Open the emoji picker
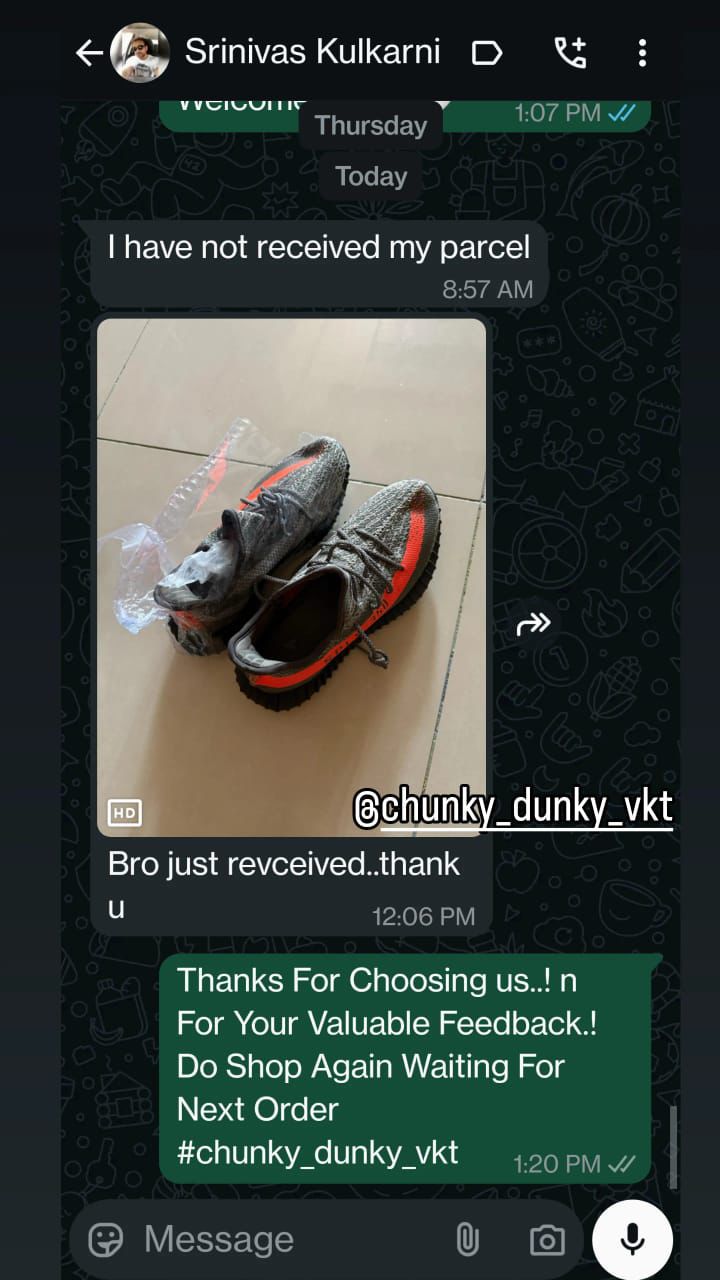 pyautogui.click(x=105, y=1240)
